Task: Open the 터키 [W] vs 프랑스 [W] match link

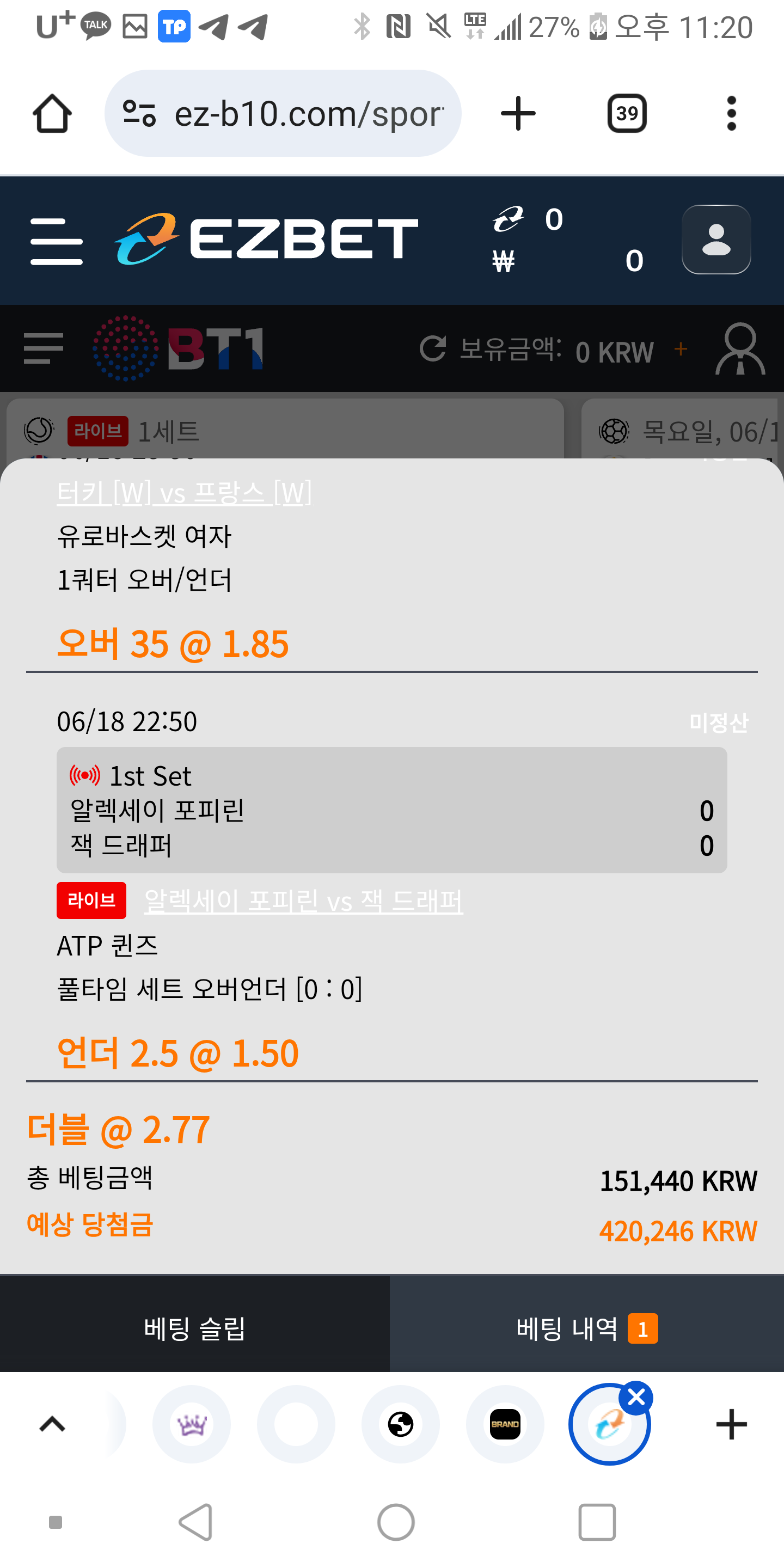Action: pyautogui.click(x=184, y=492)
